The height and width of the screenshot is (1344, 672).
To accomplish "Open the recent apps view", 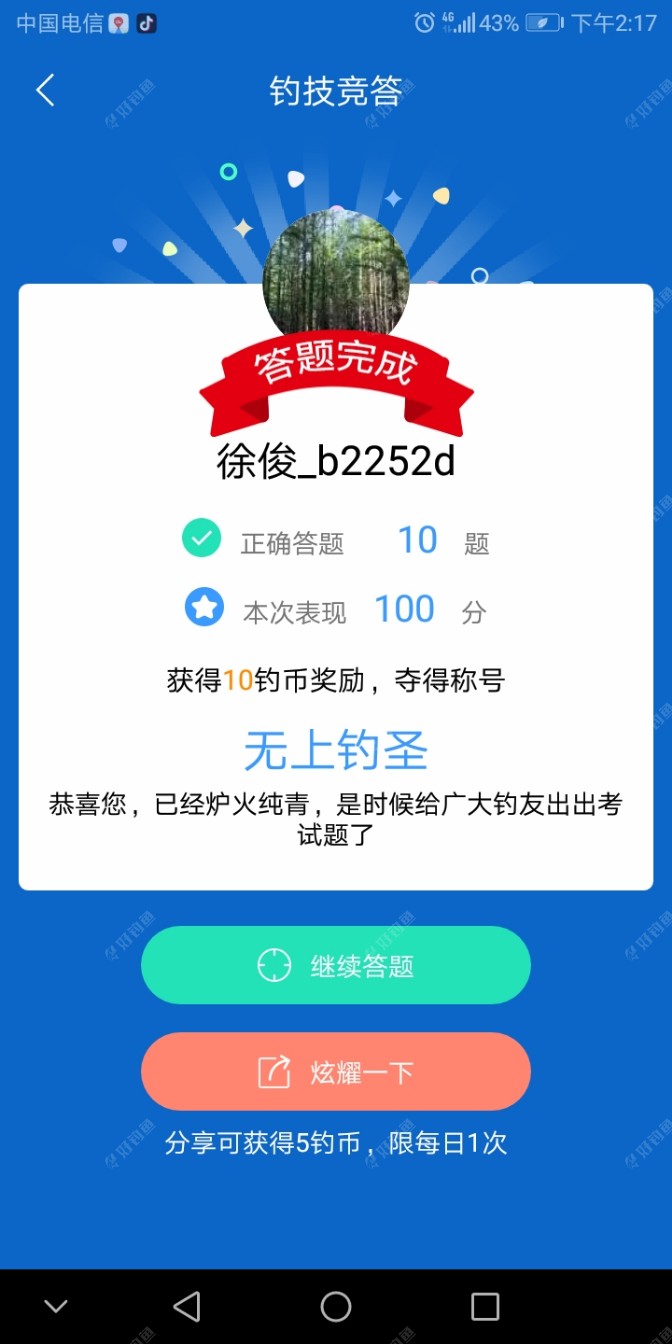I will click(x=485, y=1306).
